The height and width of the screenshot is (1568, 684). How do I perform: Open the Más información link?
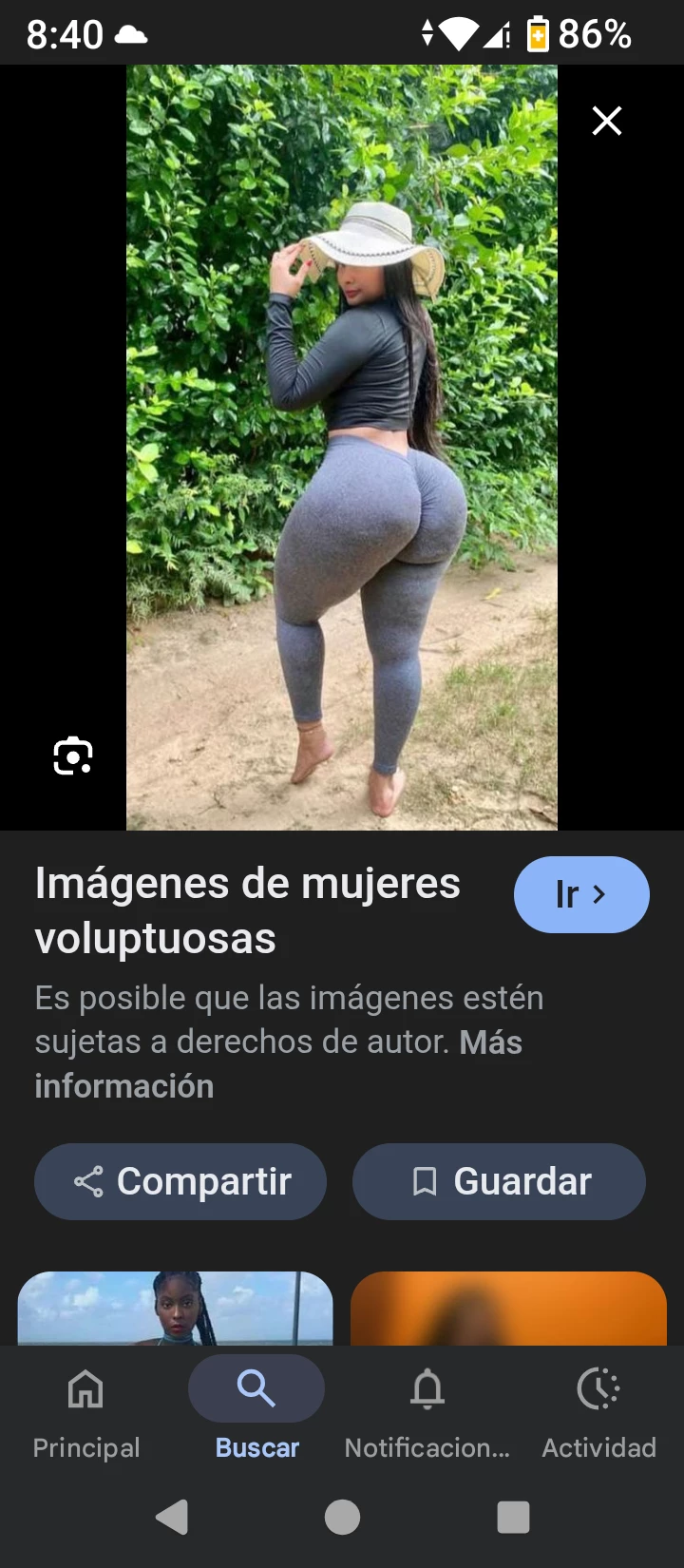pyautogui.click(x=123, y=1086)
